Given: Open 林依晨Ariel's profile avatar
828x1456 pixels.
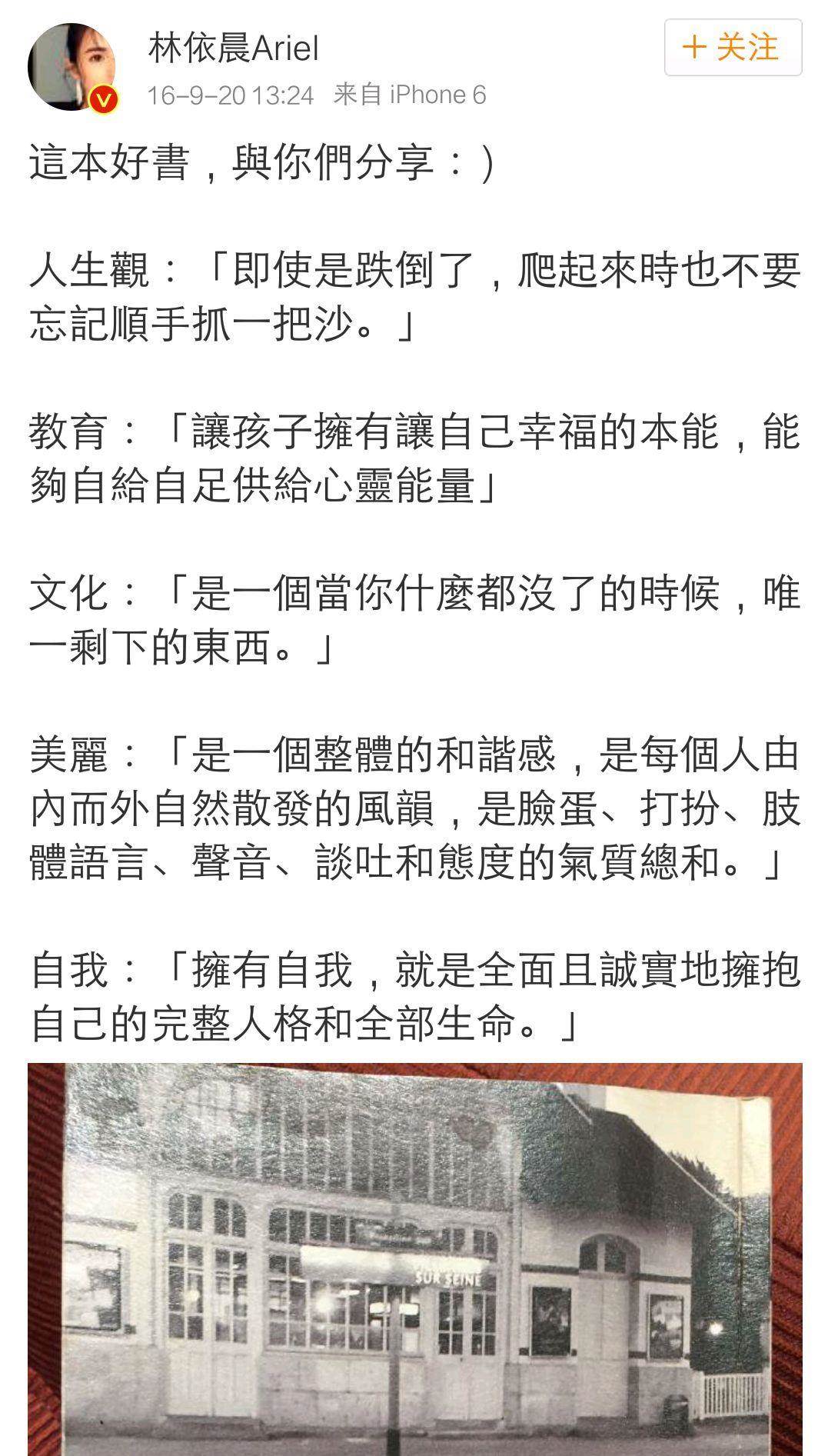Looking at the screenshot, I should point(72,68).
